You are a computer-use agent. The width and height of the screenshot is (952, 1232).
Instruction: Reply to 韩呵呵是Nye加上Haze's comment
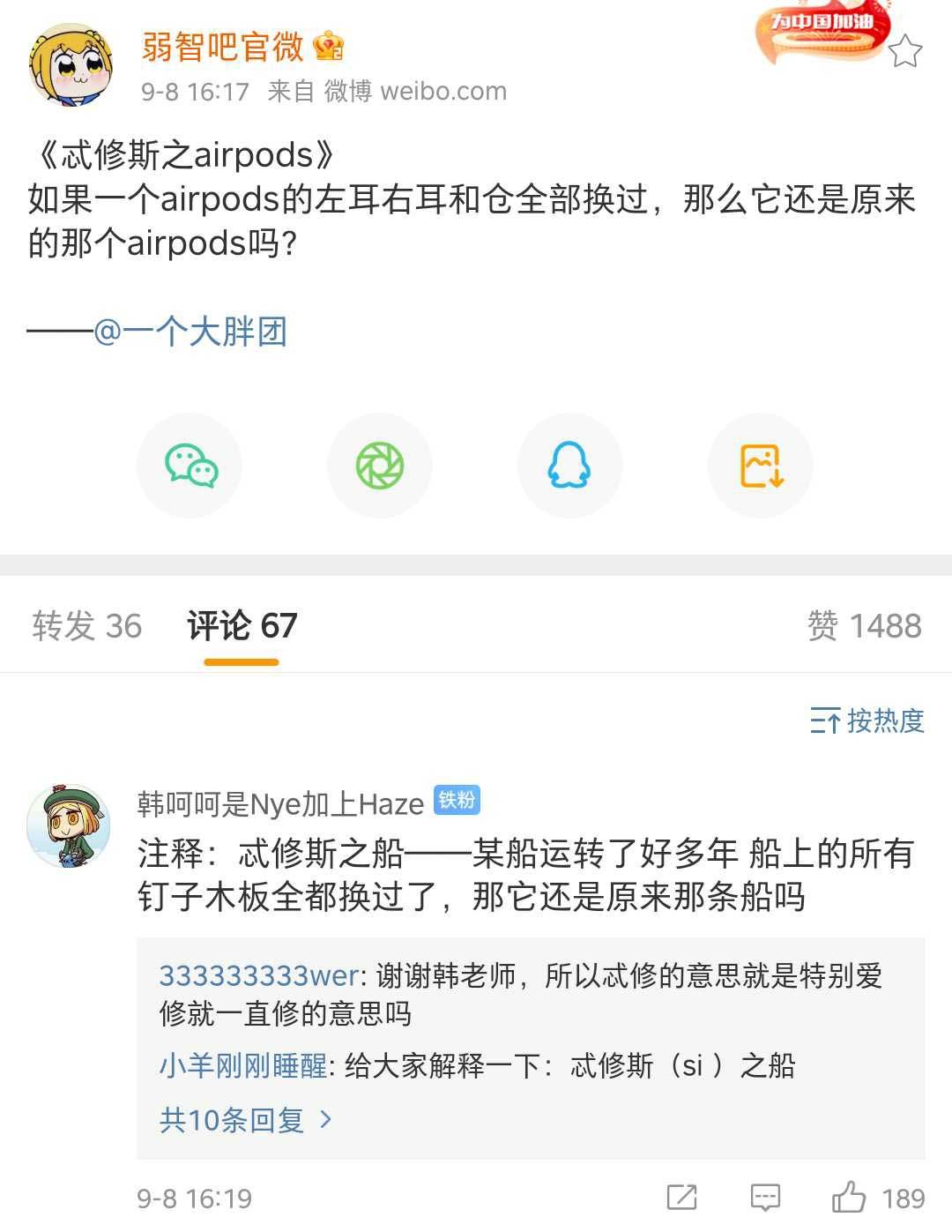(x=765, y=1198)
